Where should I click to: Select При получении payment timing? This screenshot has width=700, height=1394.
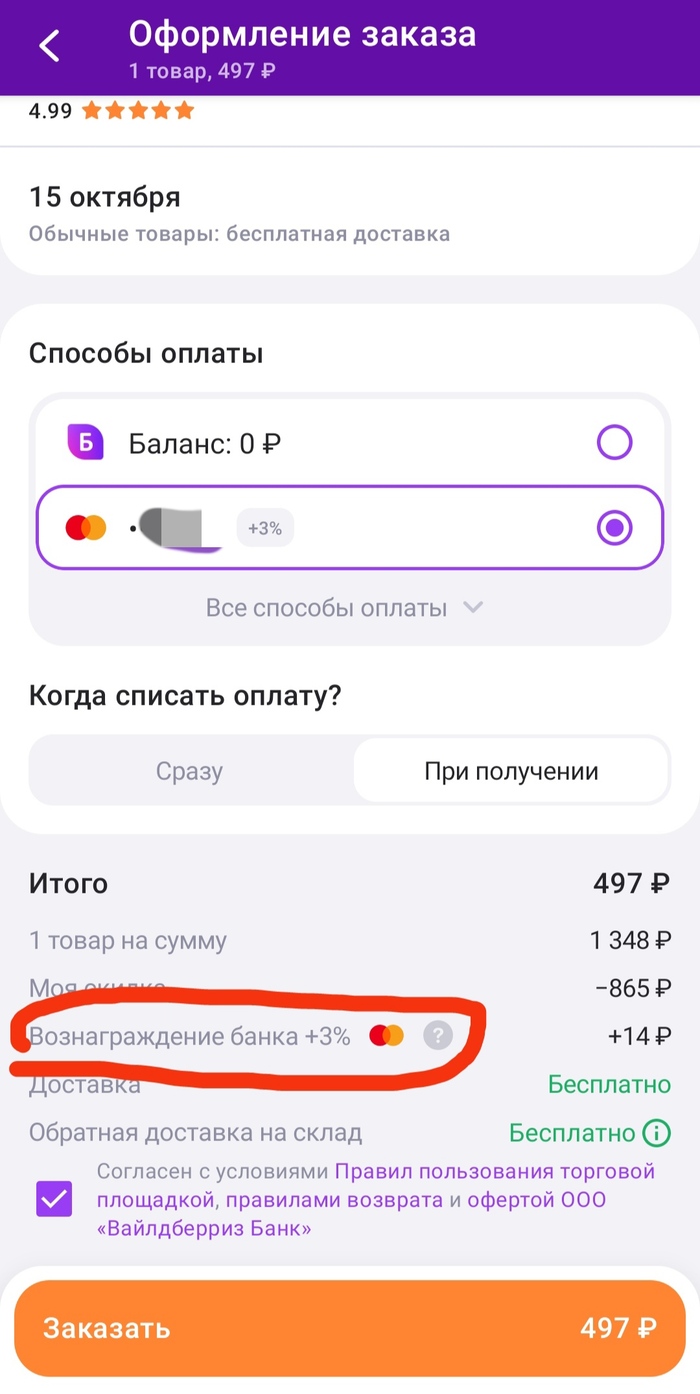pos(511,771)
